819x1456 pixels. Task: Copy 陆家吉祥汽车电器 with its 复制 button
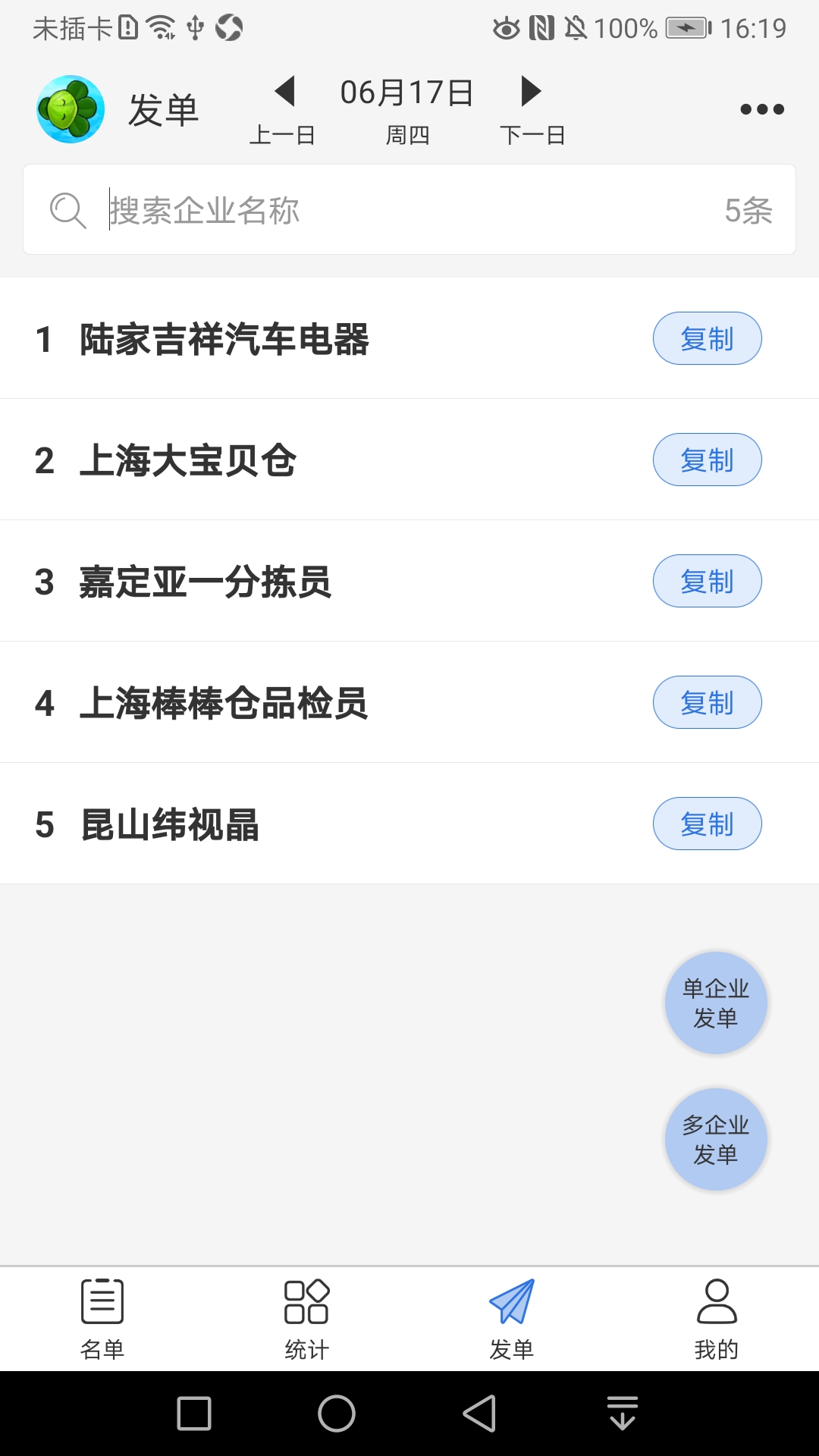pyautogui.click(x=707, y=338)
